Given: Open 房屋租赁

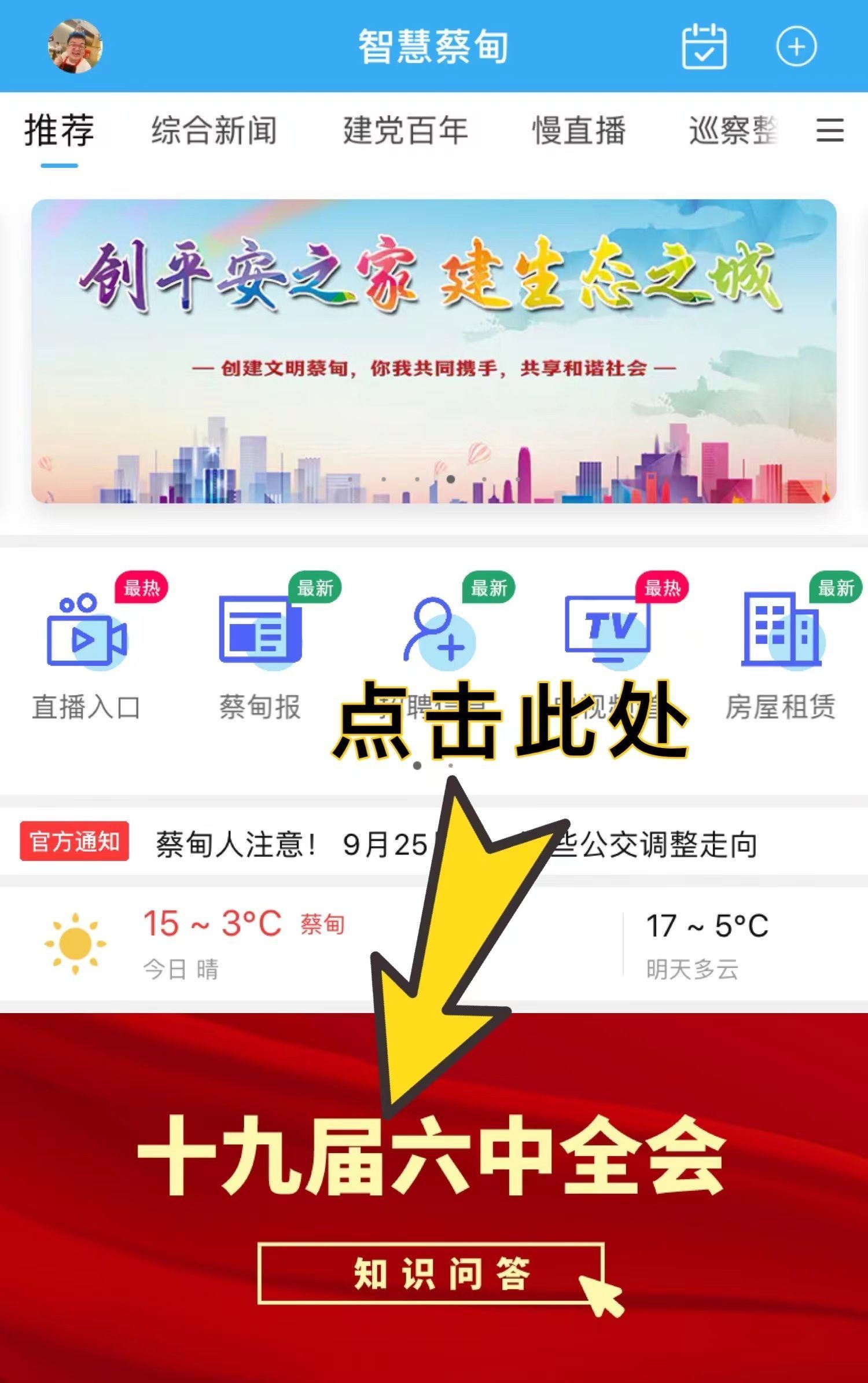Looking at the screenshot, I should point(781,654).
